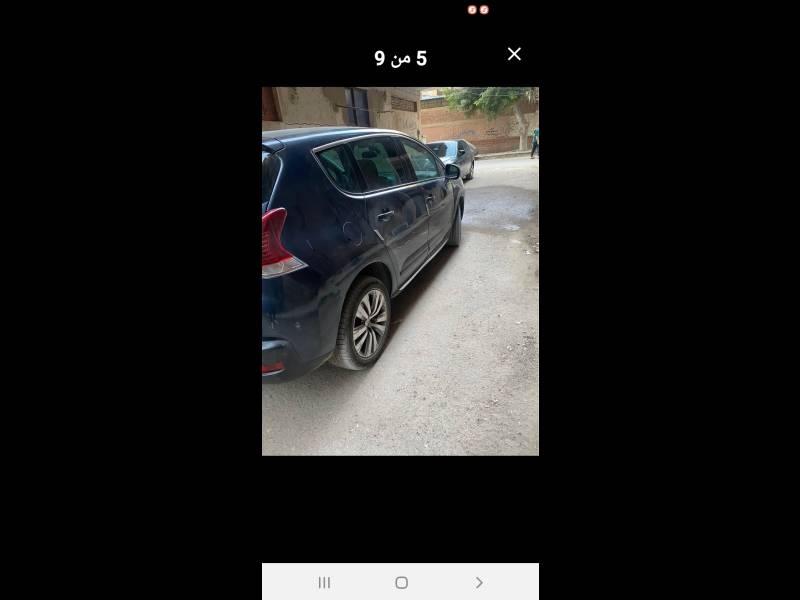The image size is (800, 600).
Task: Close the photo viewer
Action: pyautogui.click(x=514, y=54)
